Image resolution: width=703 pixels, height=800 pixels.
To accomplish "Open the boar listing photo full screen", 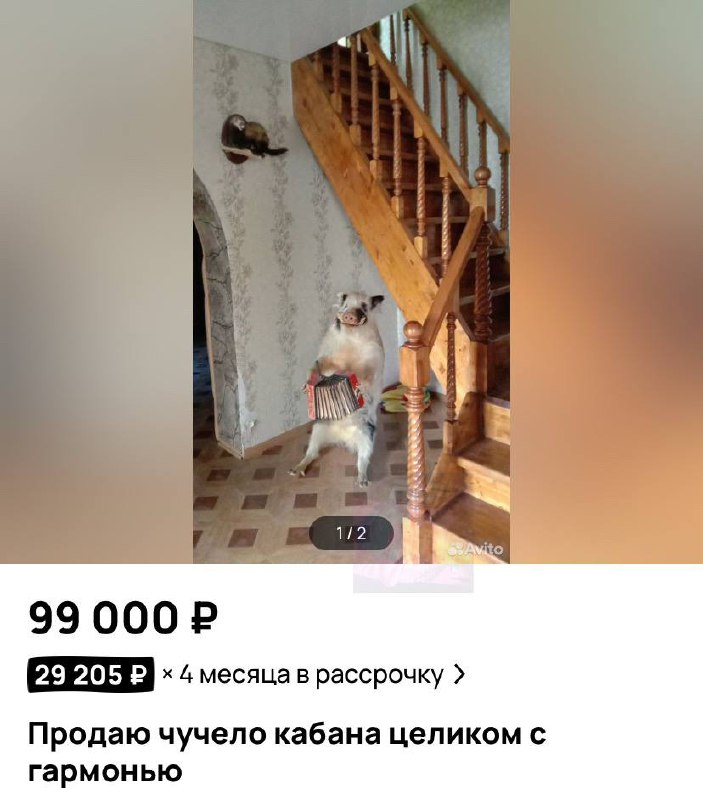I will pos(351,280).
